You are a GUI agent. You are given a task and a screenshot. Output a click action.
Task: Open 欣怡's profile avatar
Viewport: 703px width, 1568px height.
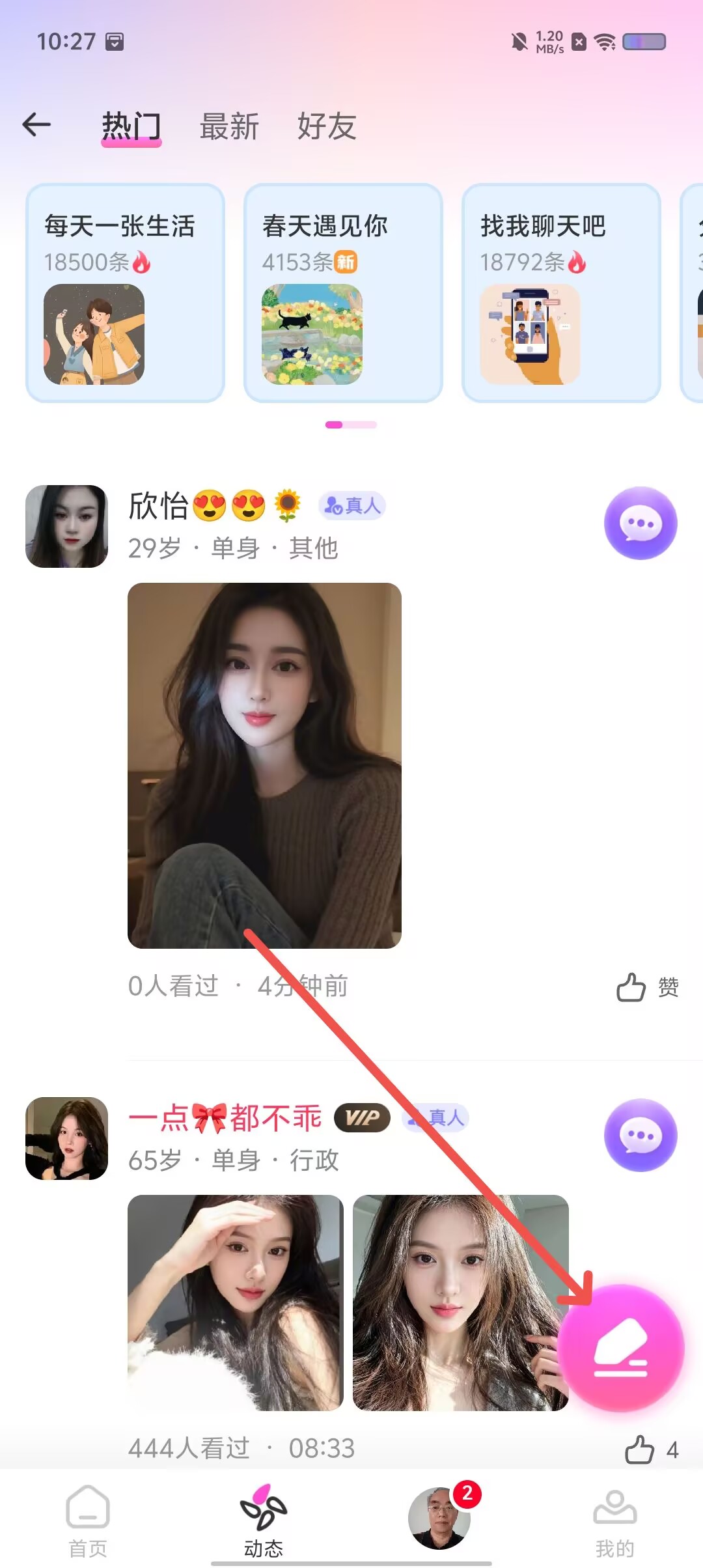tap(66, 526)
